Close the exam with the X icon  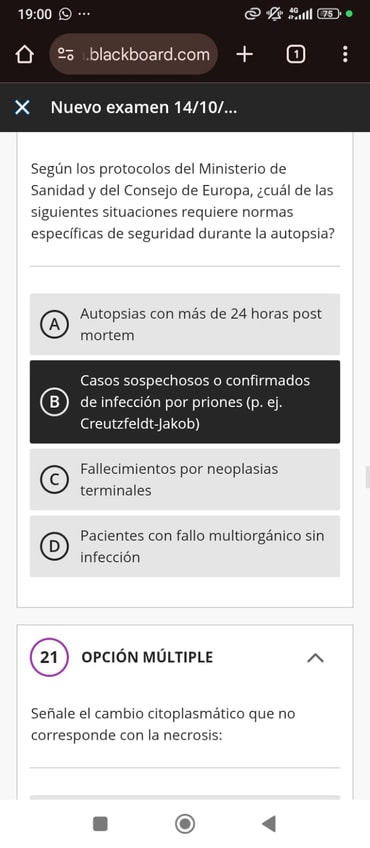22,108
